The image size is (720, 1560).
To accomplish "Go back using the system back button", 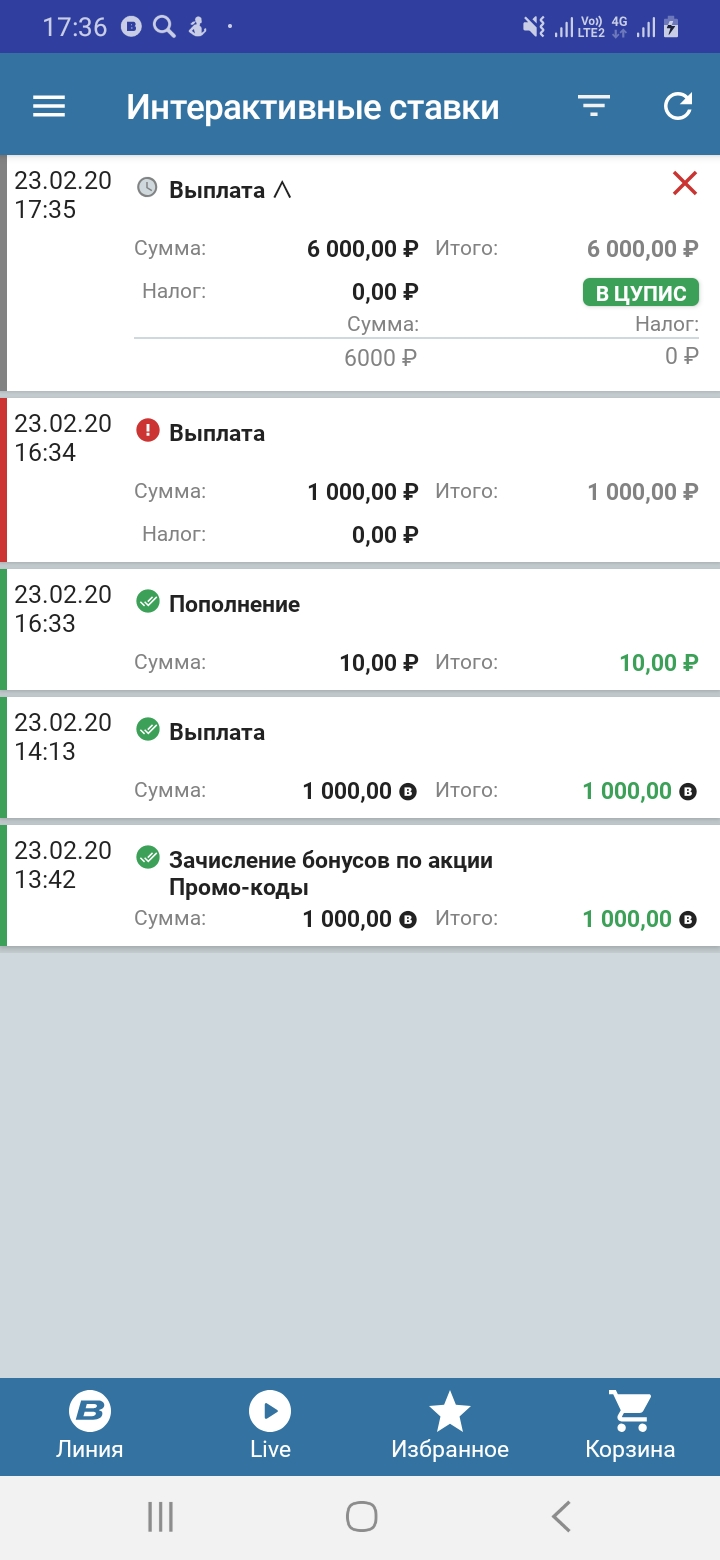I will [561, 1517].
